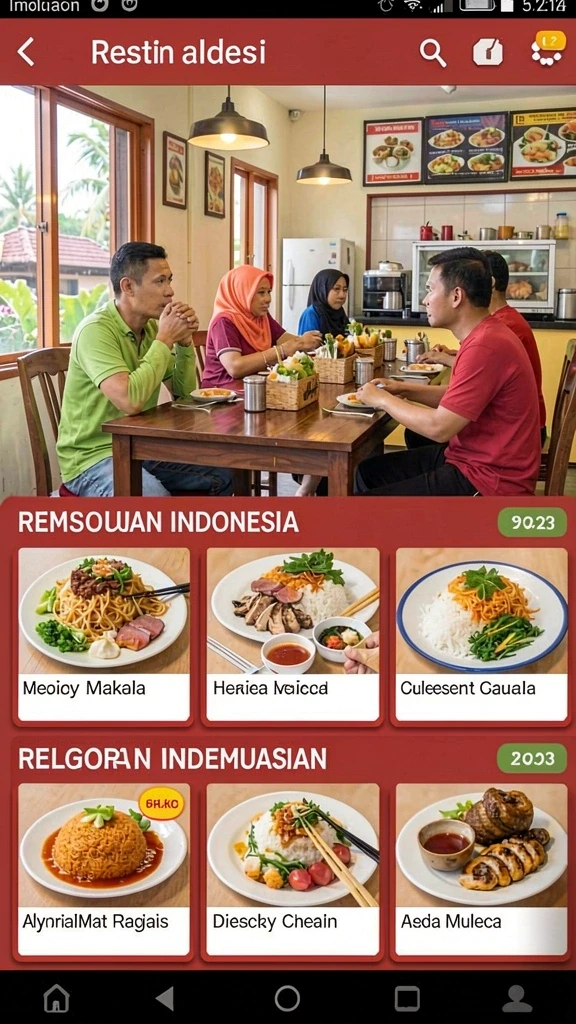576x1024 pixels.
Task: Open the app bar icon with the yellow badge
Action: (547, 50)
